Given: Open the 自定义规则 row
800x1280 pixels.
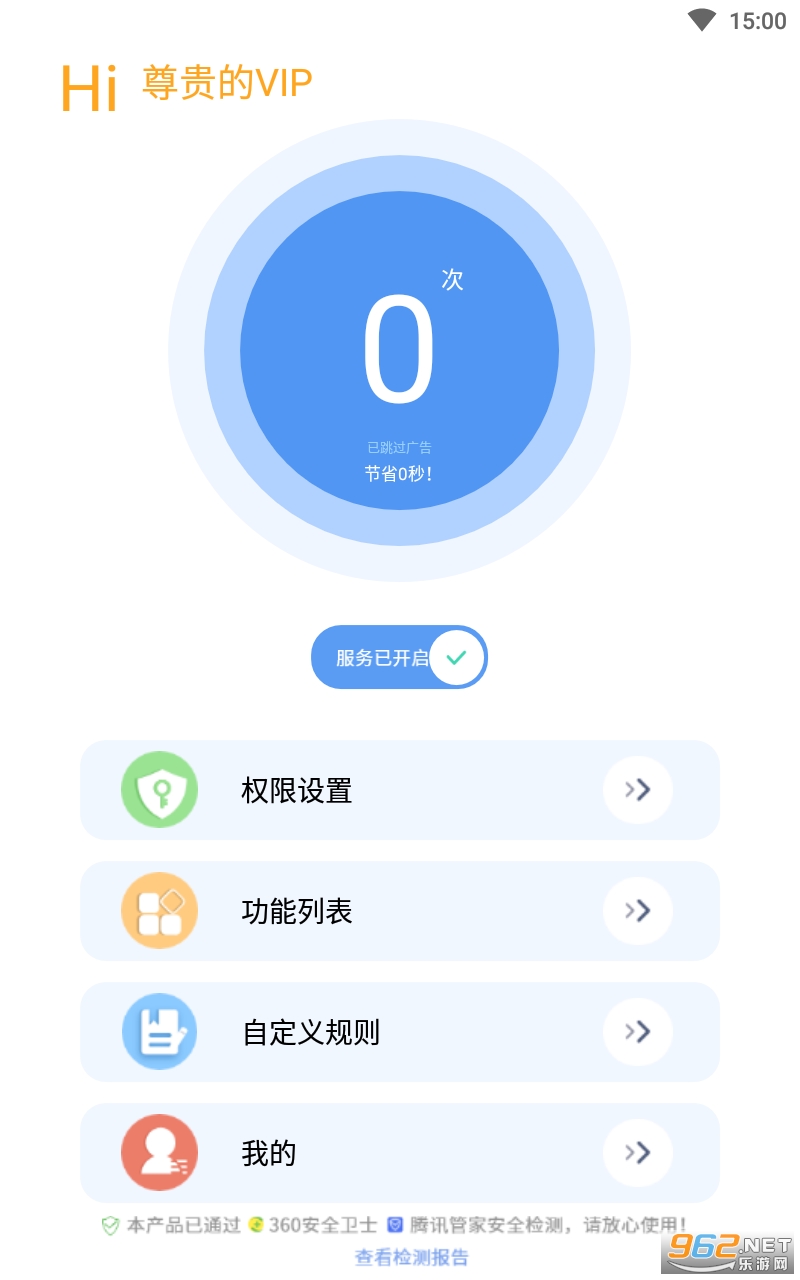Looking at the screenshot, I should pos(400,1032).
